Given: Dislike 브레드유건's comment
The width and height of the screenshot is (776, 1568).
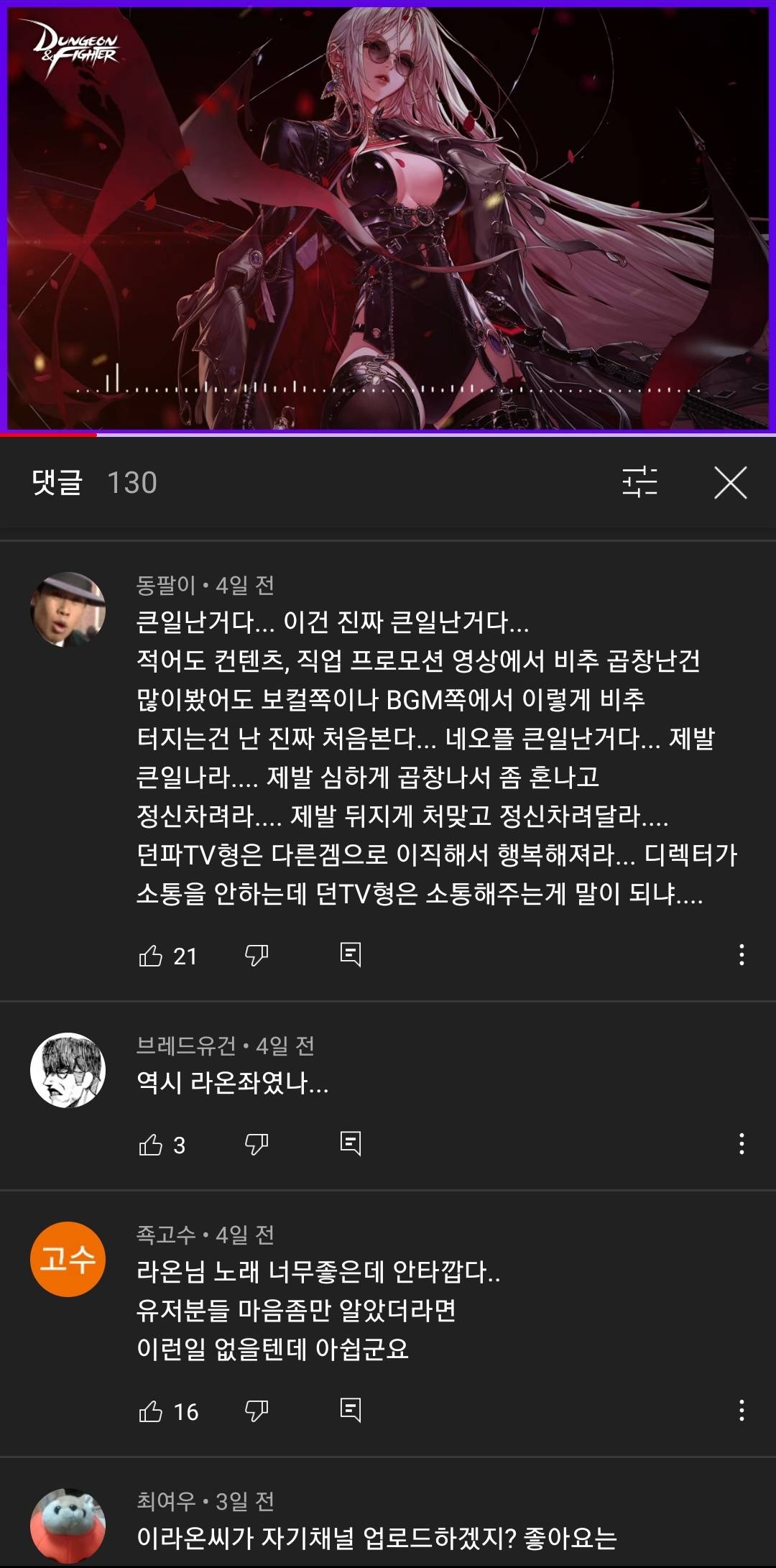Looking at the screenshot, I should pyautogui.click(x=257, y=1145).
